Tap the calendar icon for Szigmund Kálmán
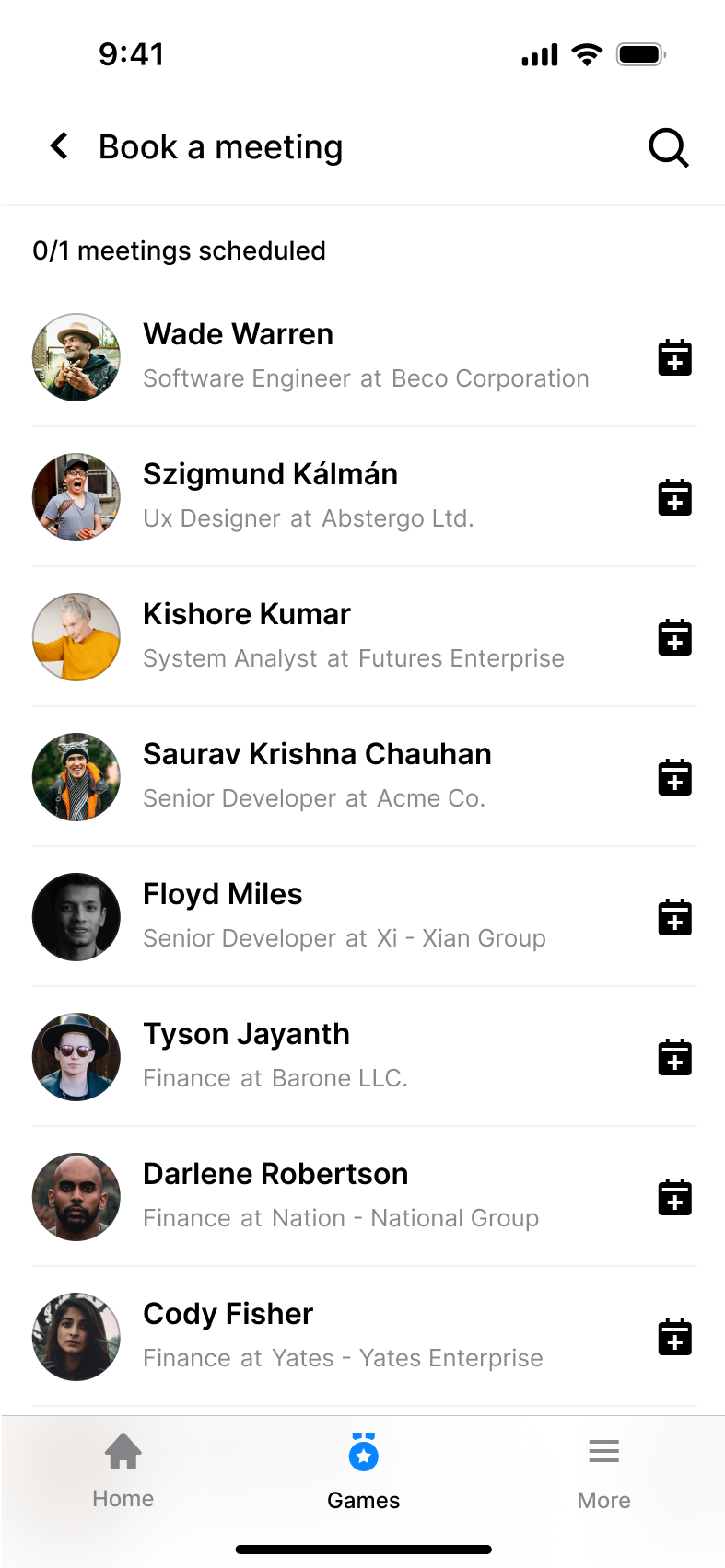725x1568 pixels. 674,498
